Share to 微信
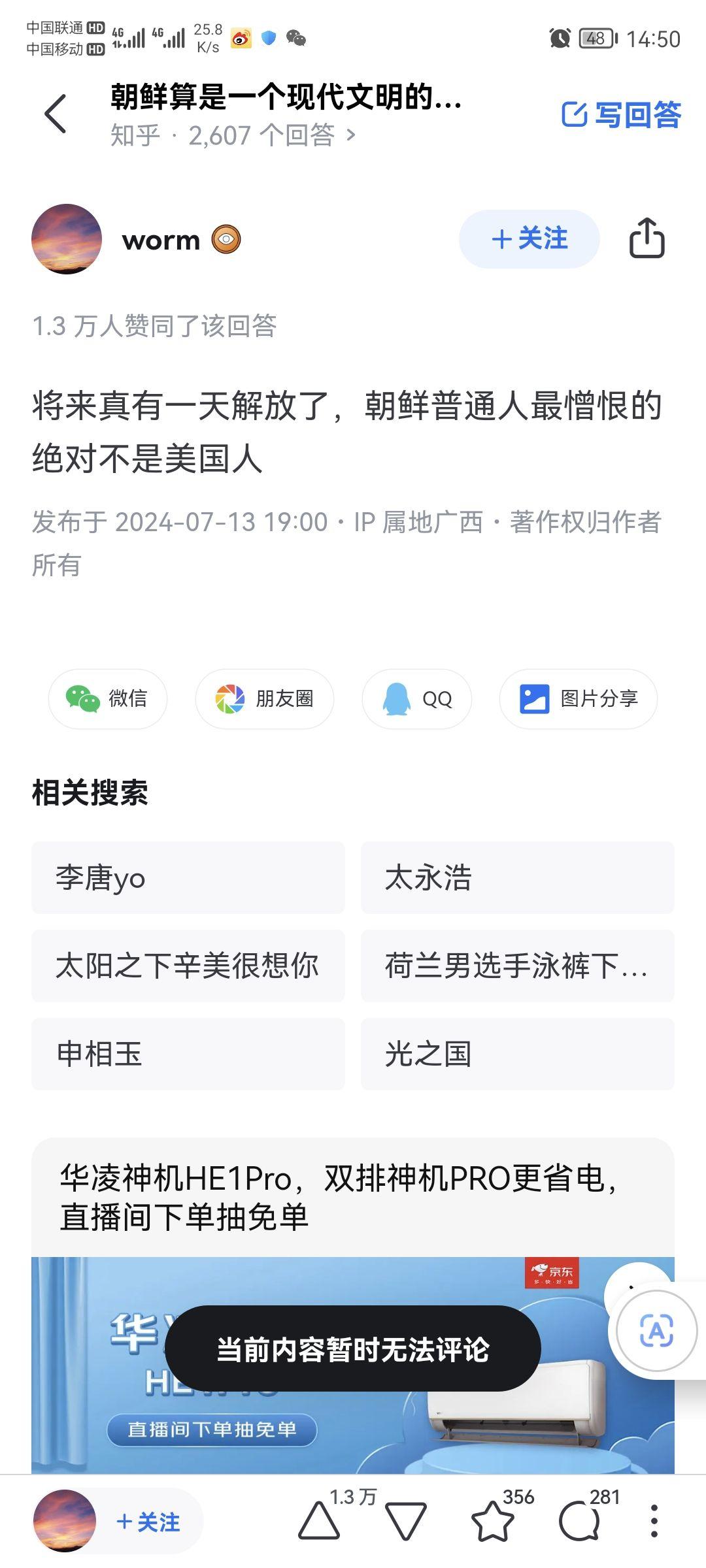 pos(108,699)
